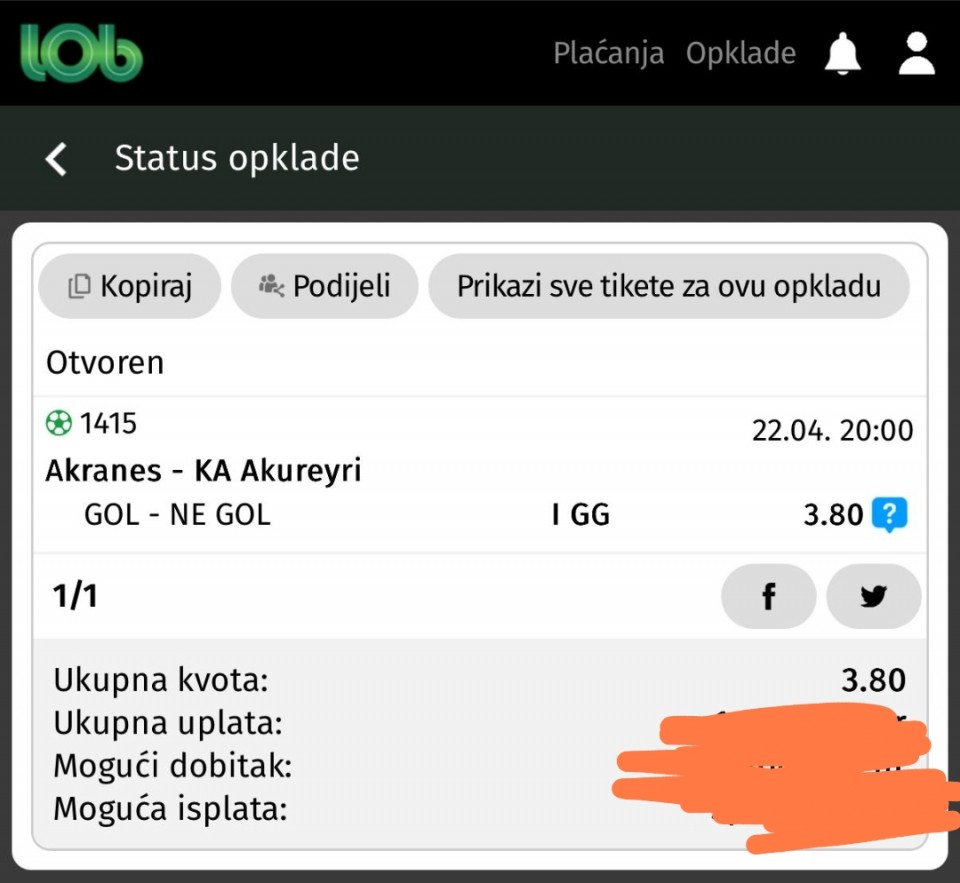
Task: Go back from Status opklade
Action: pos(56,159)
